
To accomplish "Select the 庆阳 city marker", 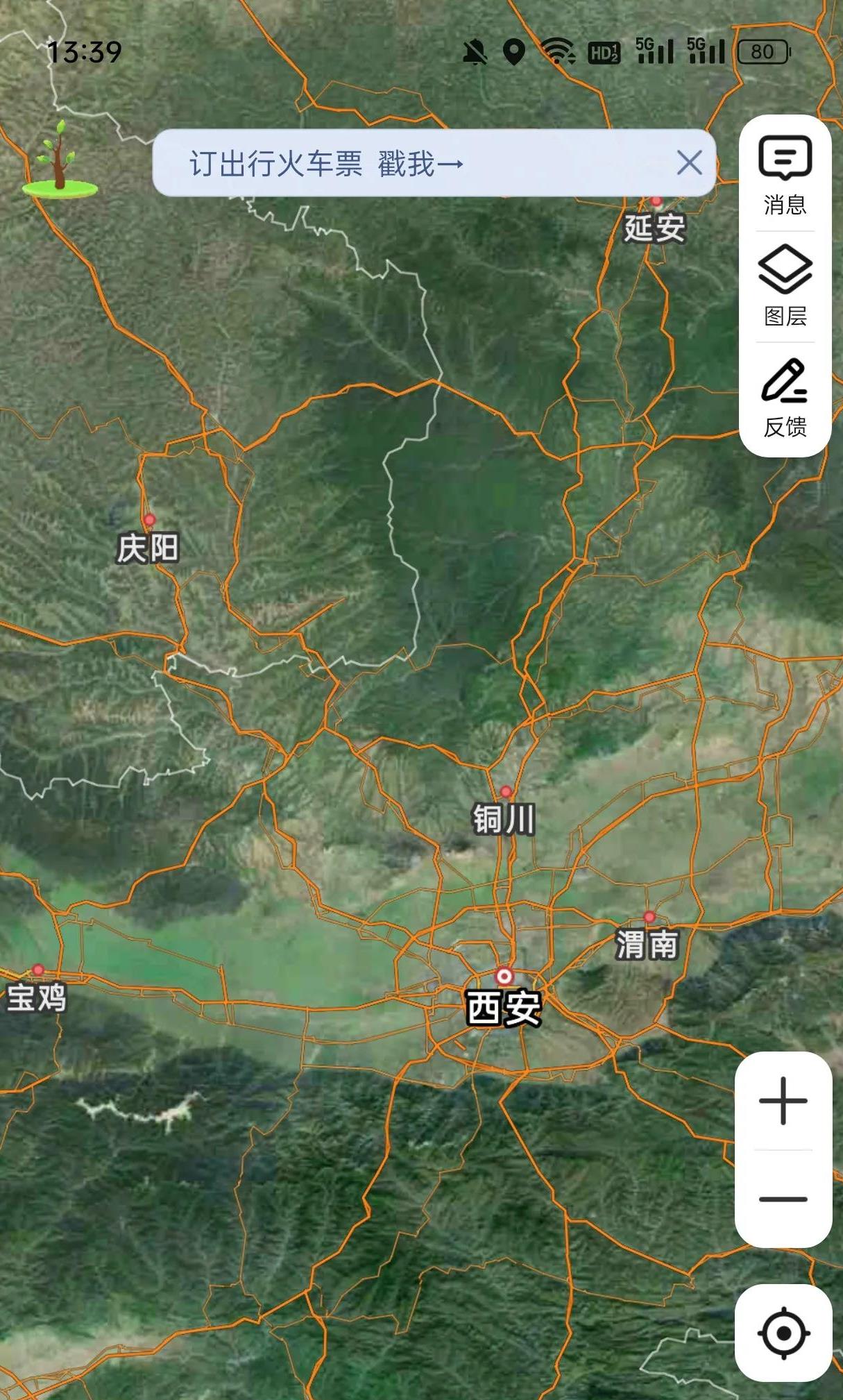I will click(x=149, y=521).
